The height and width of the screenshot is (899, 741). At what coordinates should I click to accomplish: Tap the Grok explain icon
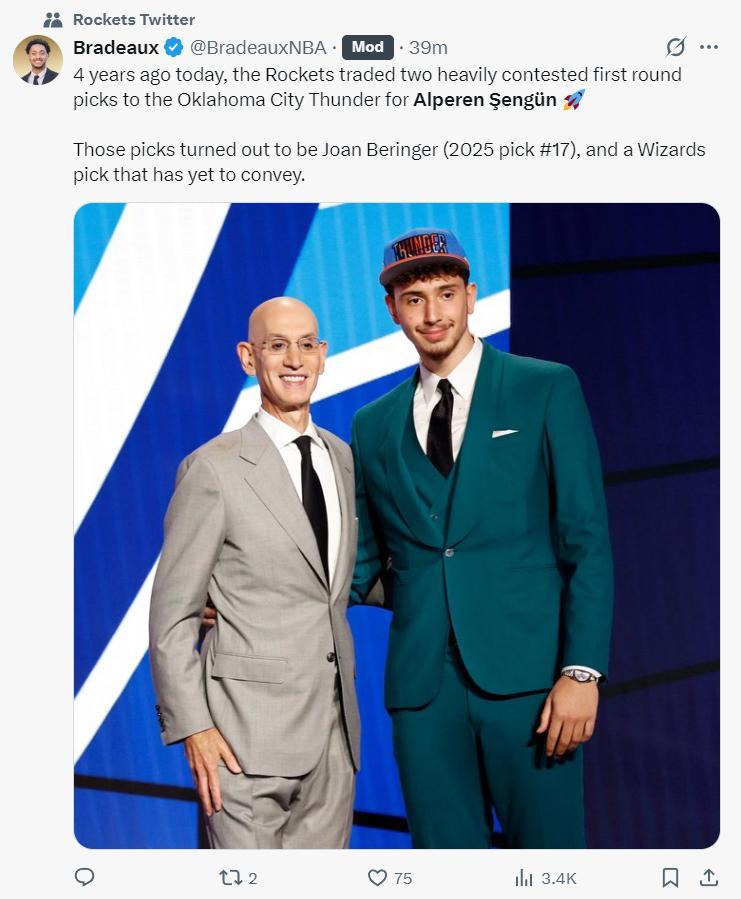tap(676, 47)
